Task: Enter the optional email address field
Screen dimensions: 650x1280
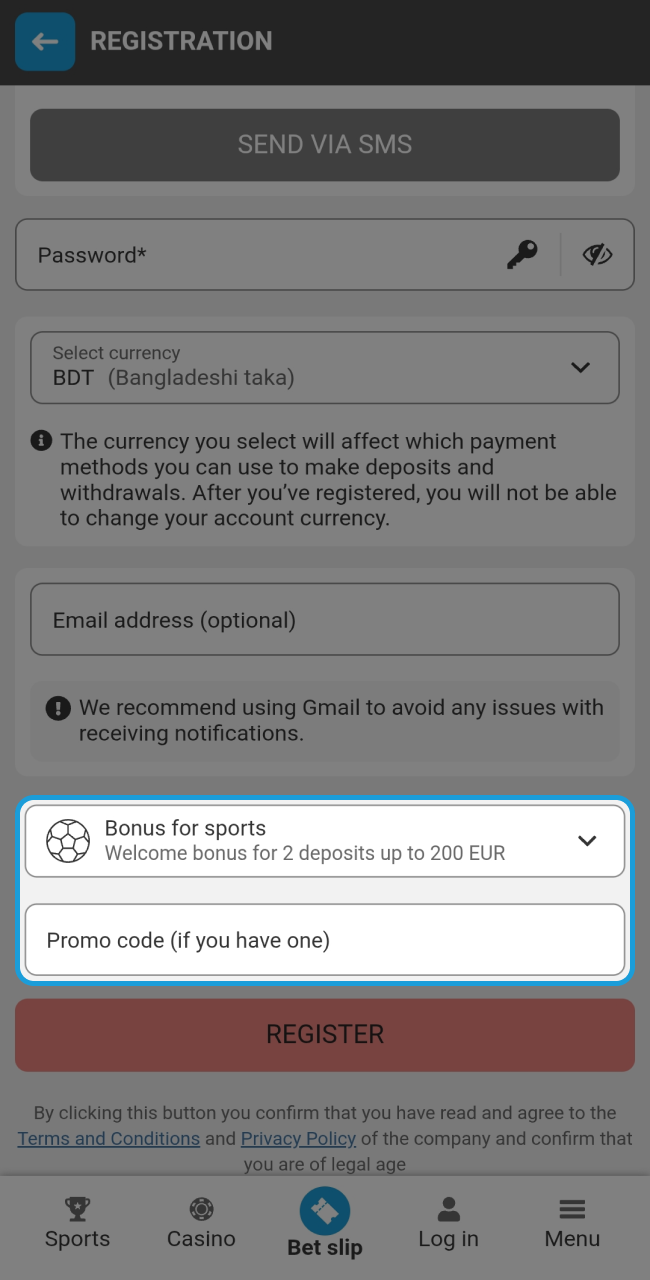Action: (325, 620)
